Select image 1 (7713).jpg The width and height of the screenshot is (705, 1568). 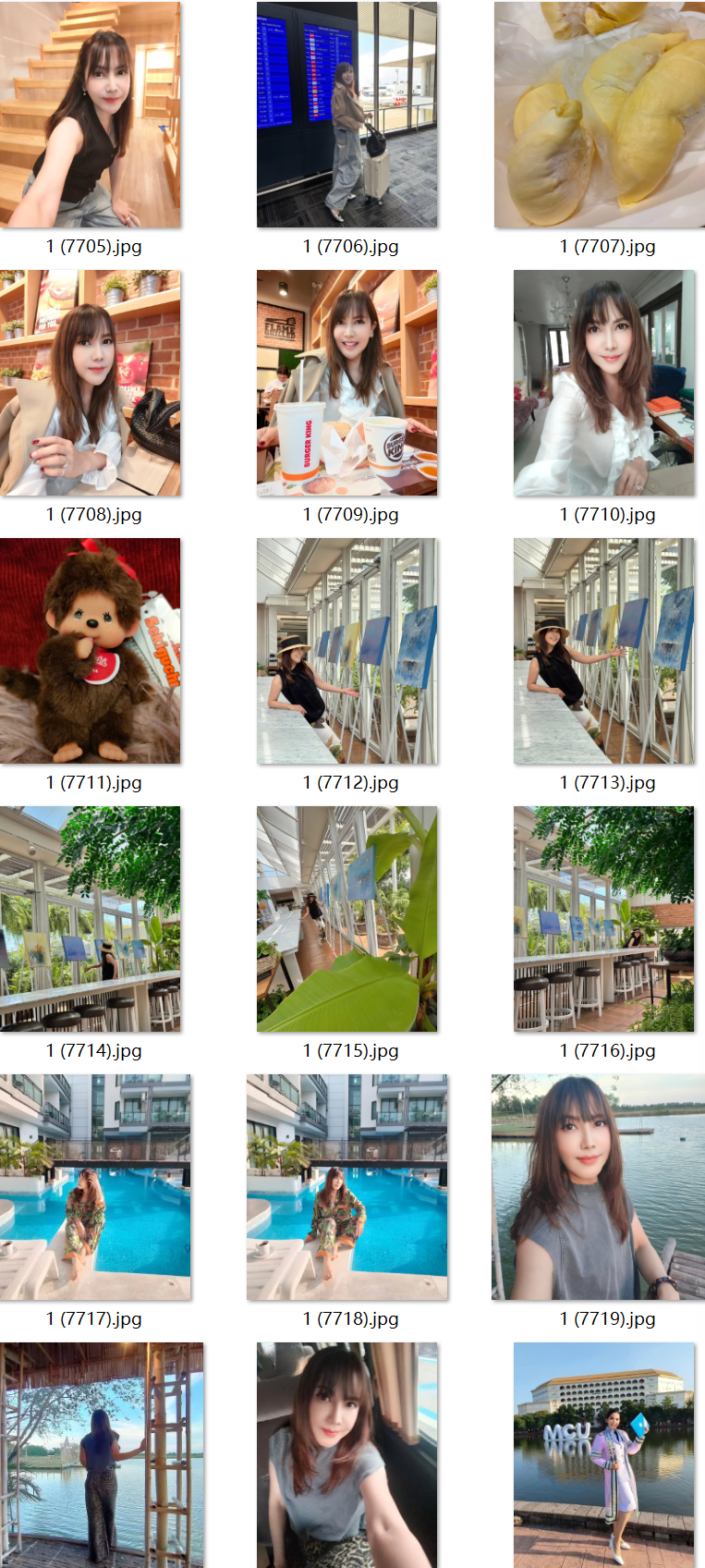[x=604, y=651]
